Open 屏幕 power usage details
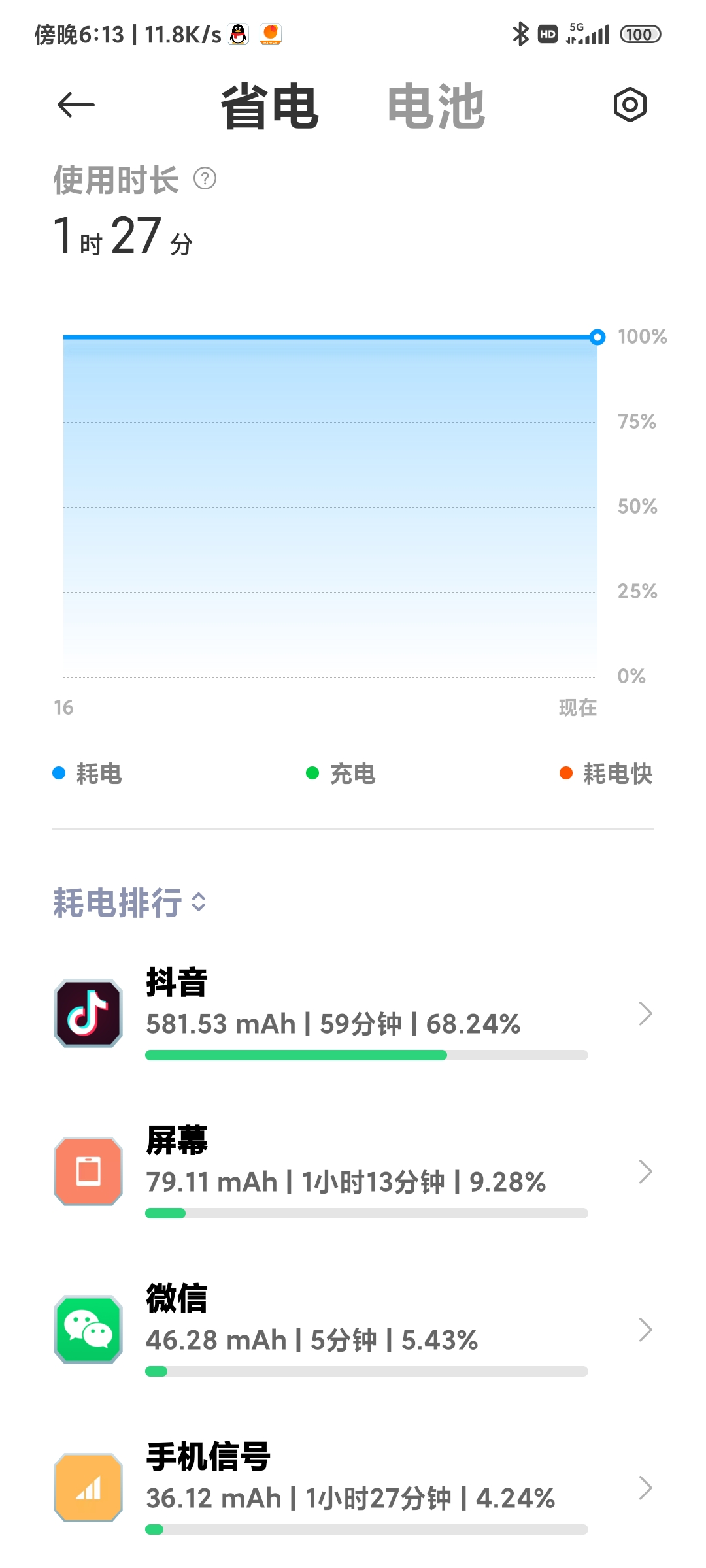This screenshot has height=1568, width=706. point(353,1172)
